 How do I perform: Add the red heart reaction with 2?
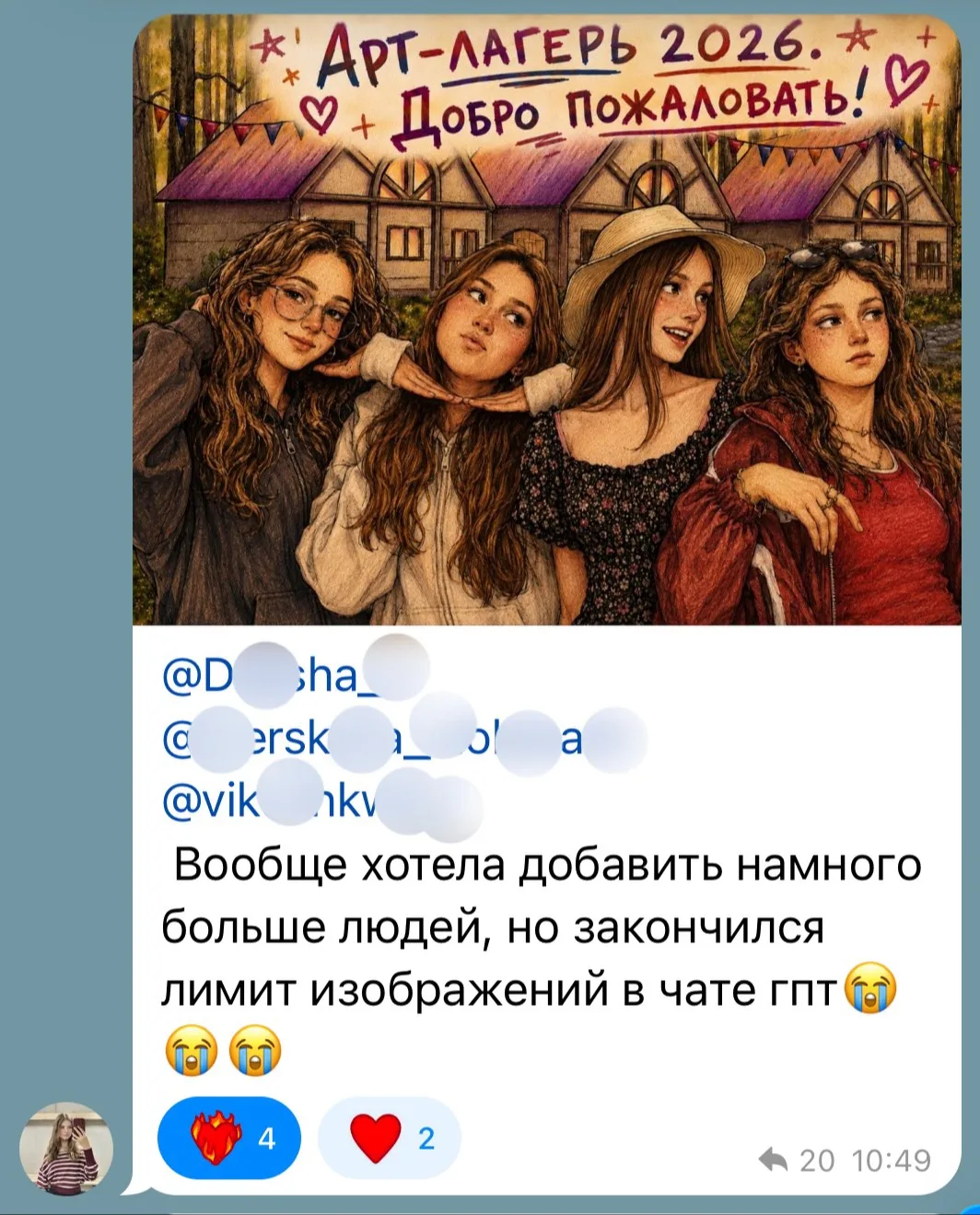coord(390,1139)
